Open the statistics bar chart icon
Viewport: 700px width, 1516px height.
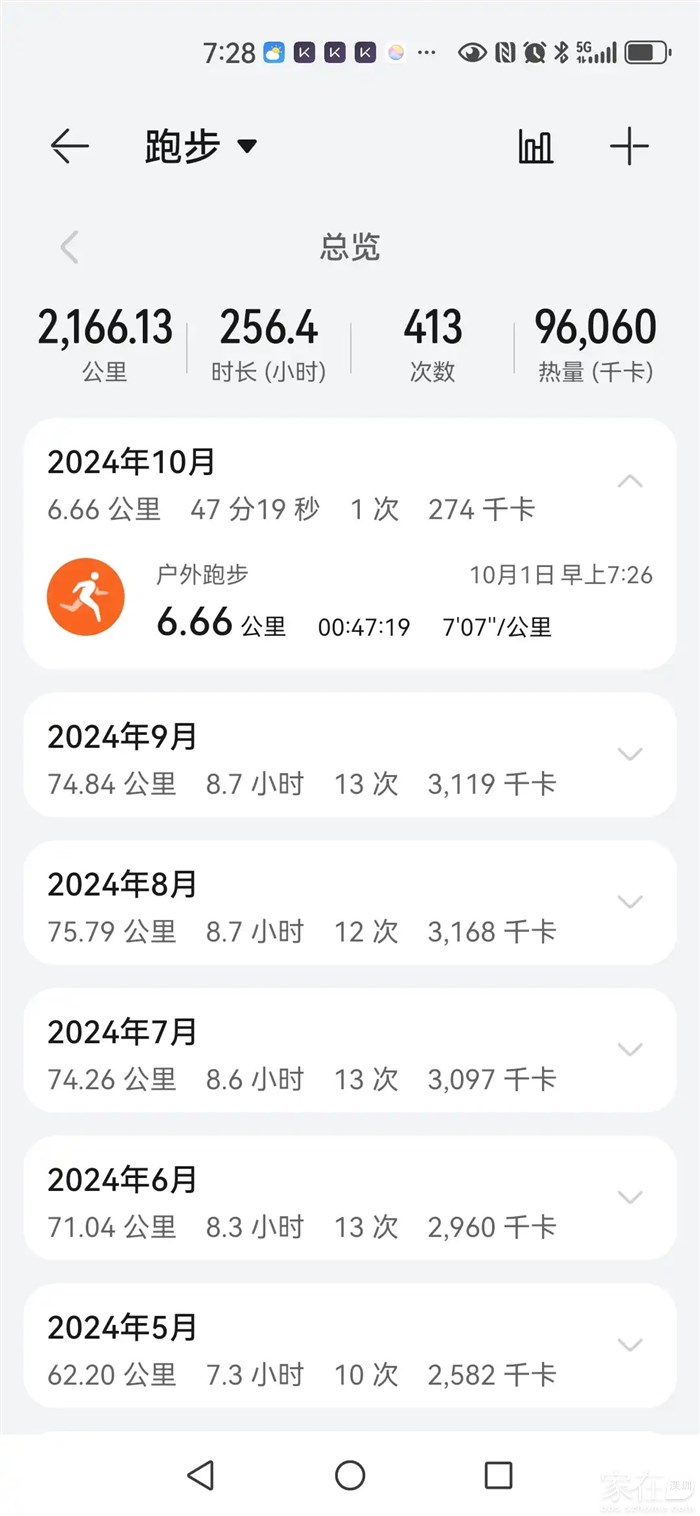point(535,147)
